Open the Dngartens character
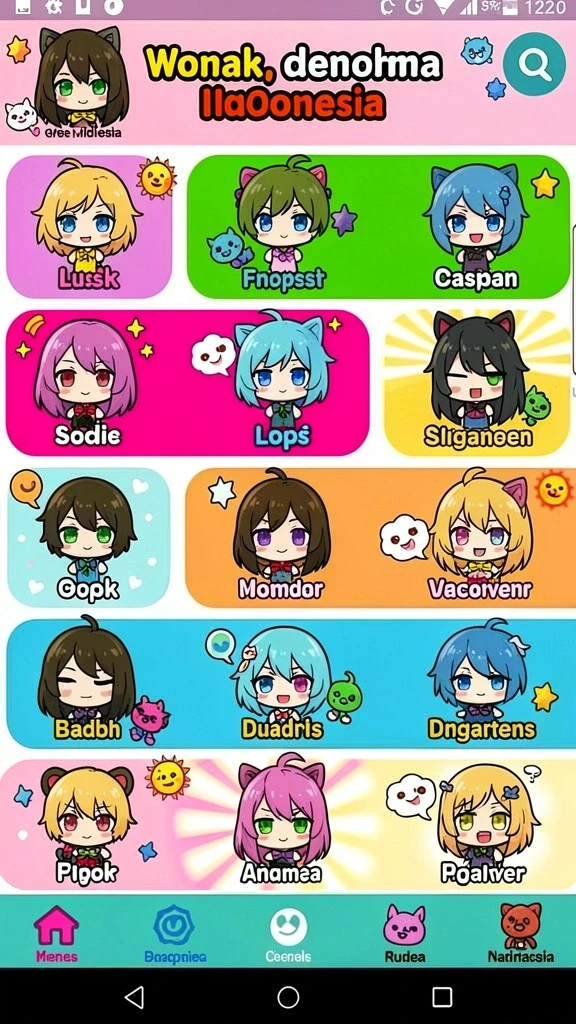This screenshot has width=576, height=1024. point(481,683)
